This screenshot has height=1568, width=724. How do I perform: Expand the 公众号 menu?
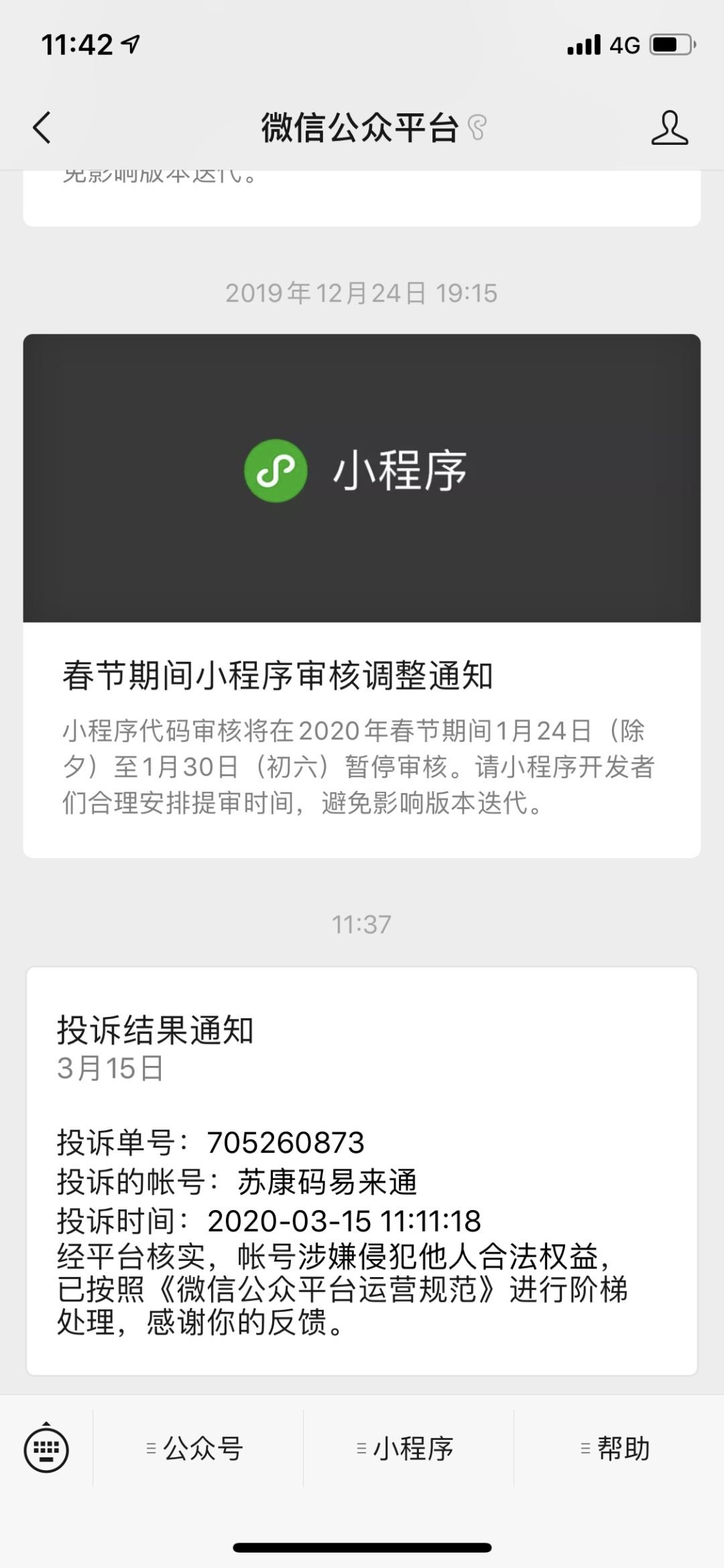pos(198,1449)
